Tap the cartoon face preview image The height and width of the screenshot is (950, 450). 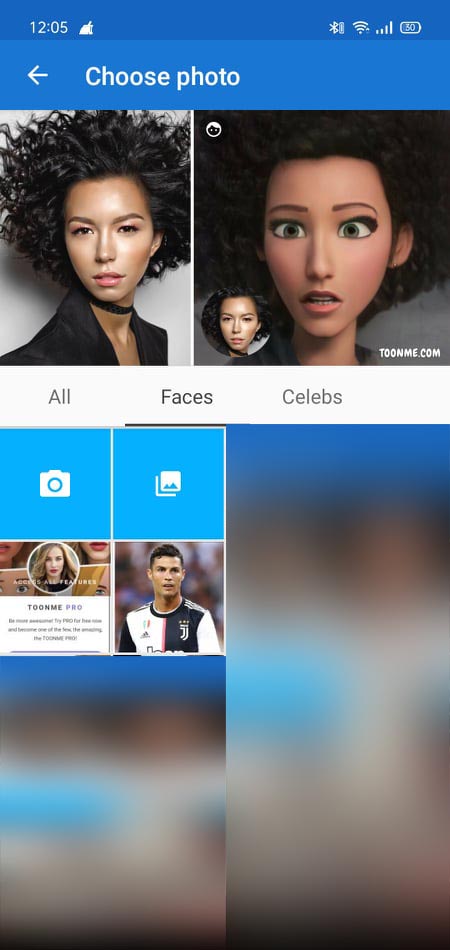coord(322,238)
